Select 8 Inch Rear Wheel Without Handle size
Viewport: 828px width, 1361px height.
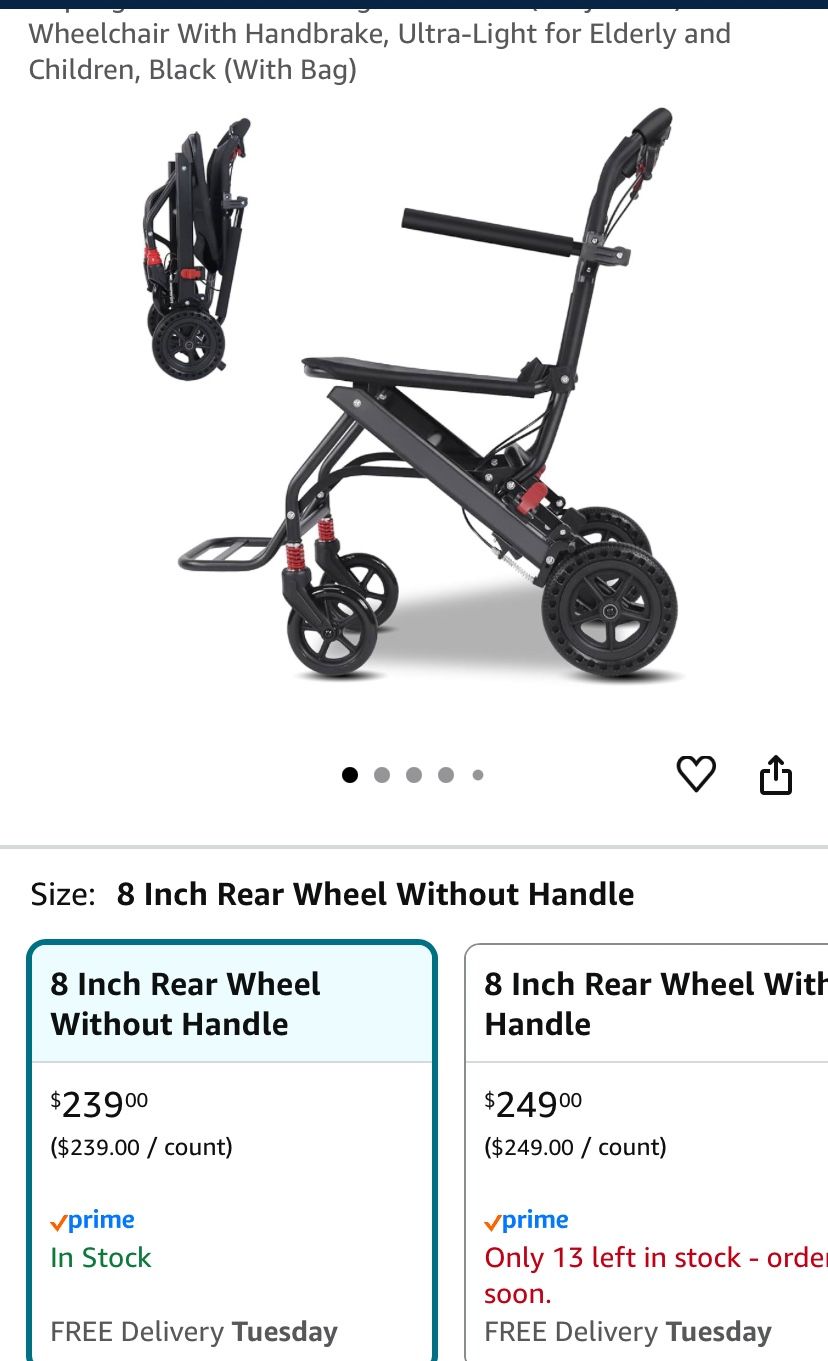coord(232,1150)
